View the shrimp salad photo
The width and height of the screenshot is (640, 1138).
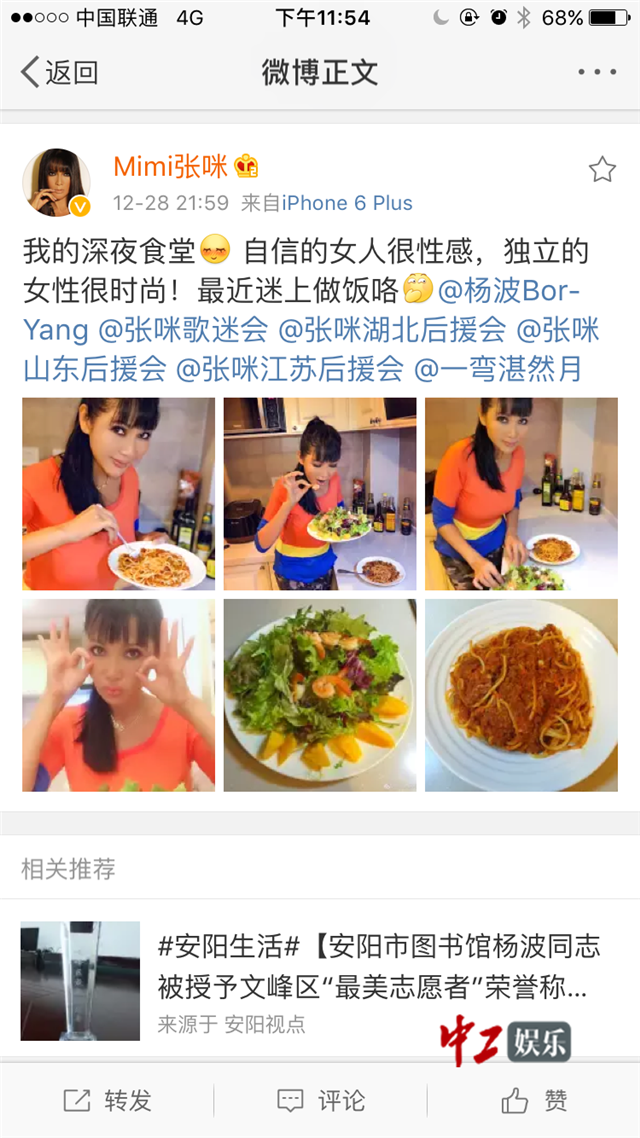(x=319, y=695)
